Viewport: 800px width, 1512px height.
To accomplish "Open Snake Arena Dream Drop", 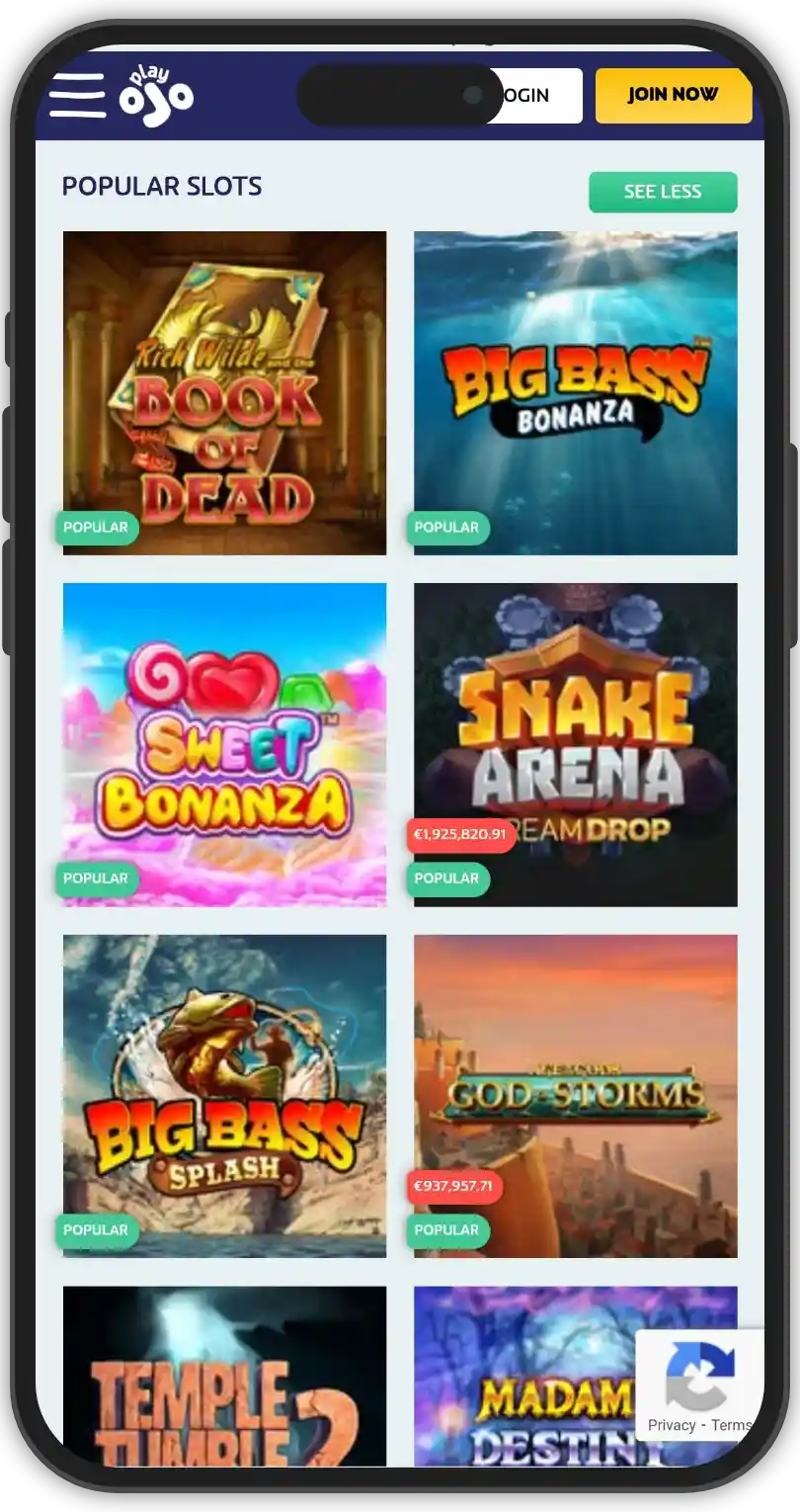I will [575, 743].
